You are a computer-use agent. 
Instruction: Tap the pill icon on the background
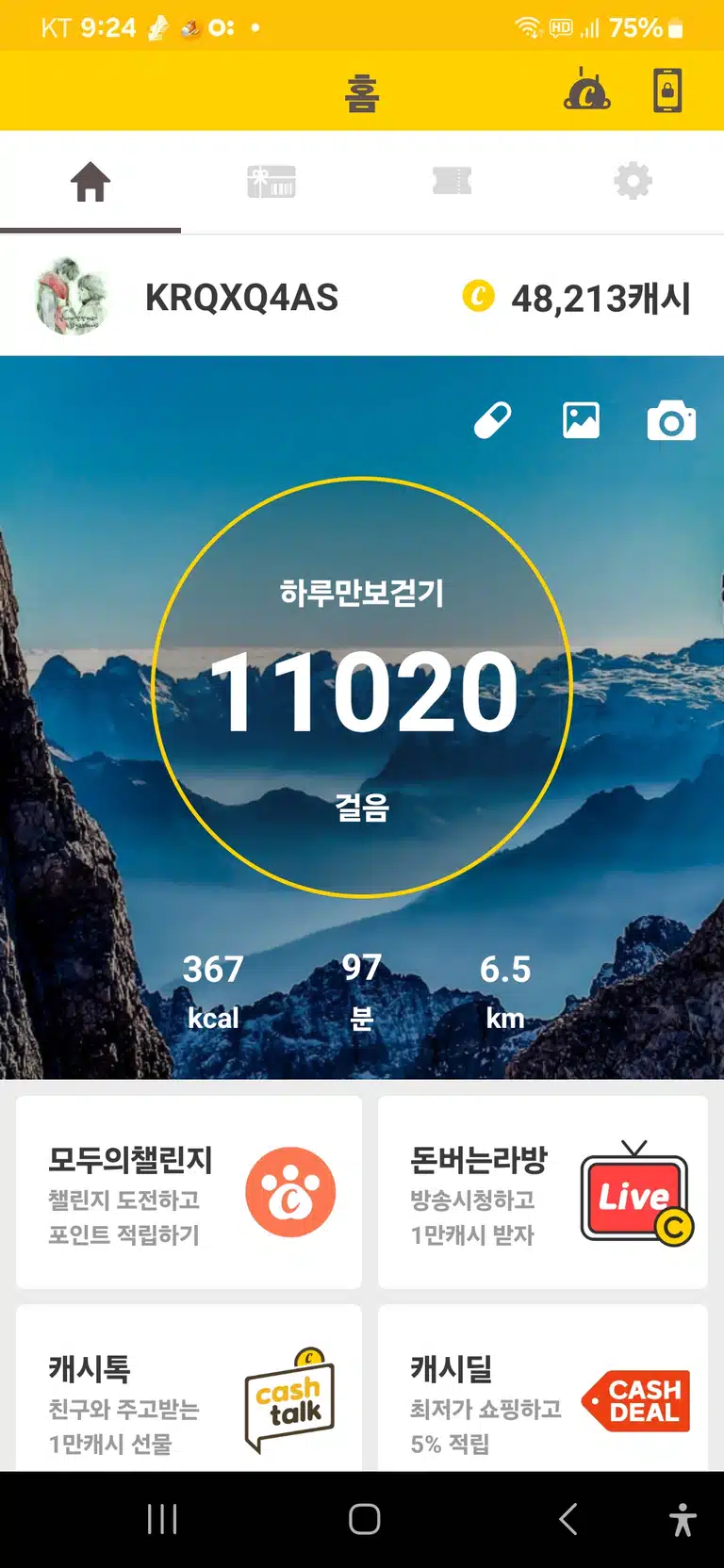(x=492, y=421)
